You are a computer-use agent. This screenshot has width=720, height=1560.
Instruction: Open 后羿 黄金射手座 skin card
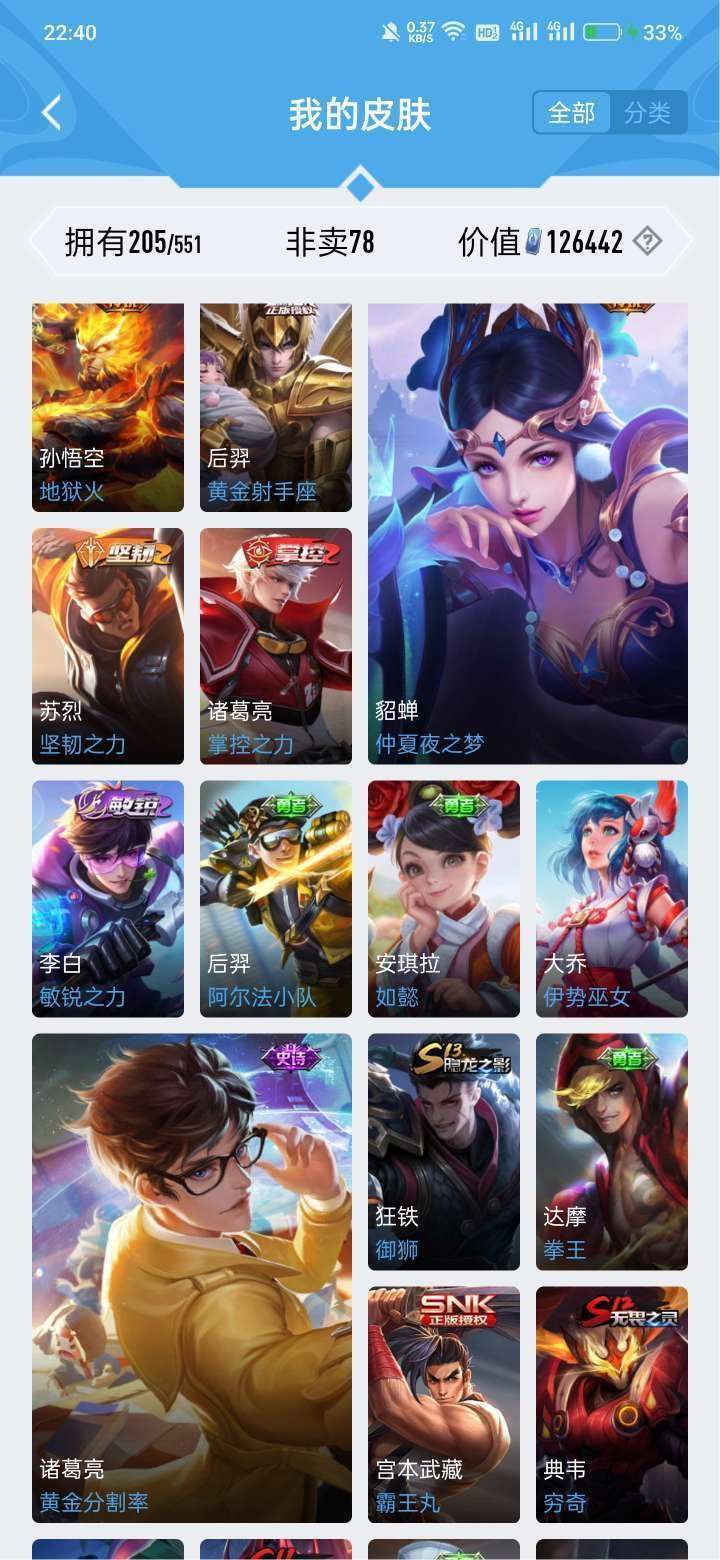(276, 407)
